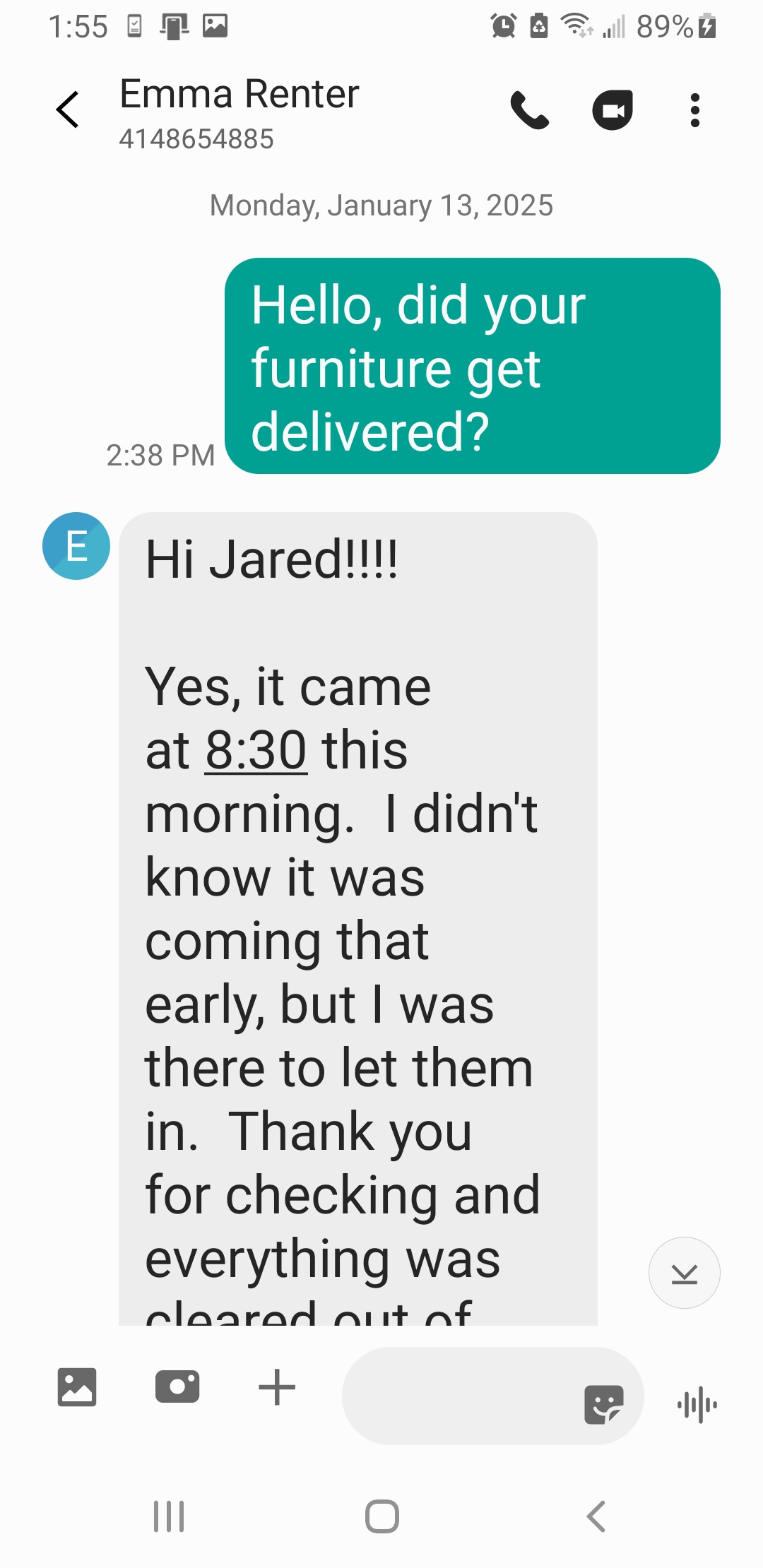Jump to the latest message
Screen dimensions: 763x1568
(x=684, y=1273)
